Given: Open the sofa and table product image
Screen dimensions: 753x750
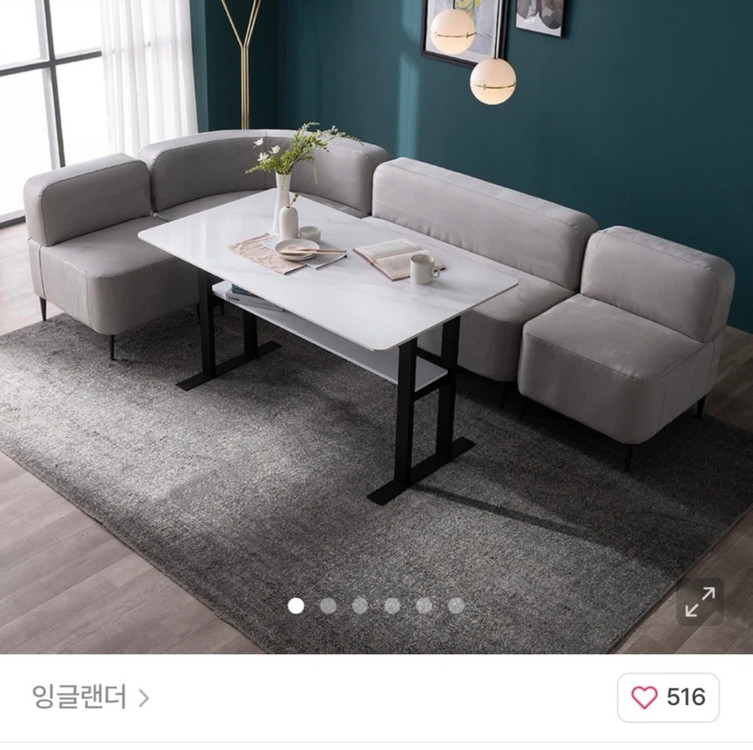Looking at the screenshot, I should pyautogui.click(x=376, y=320).
